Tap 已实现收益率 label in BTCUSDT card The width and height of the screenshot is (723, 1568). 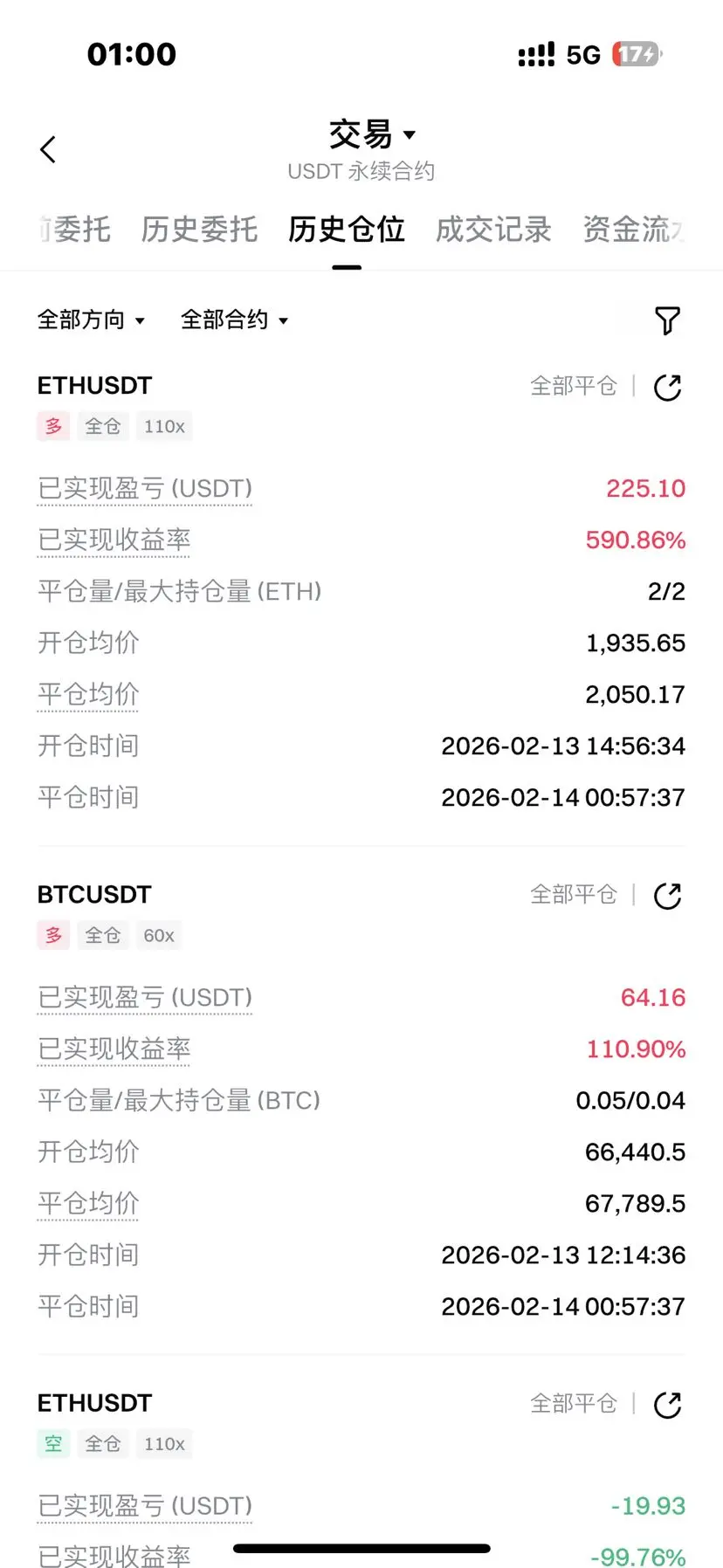[x=114, y=1049]
